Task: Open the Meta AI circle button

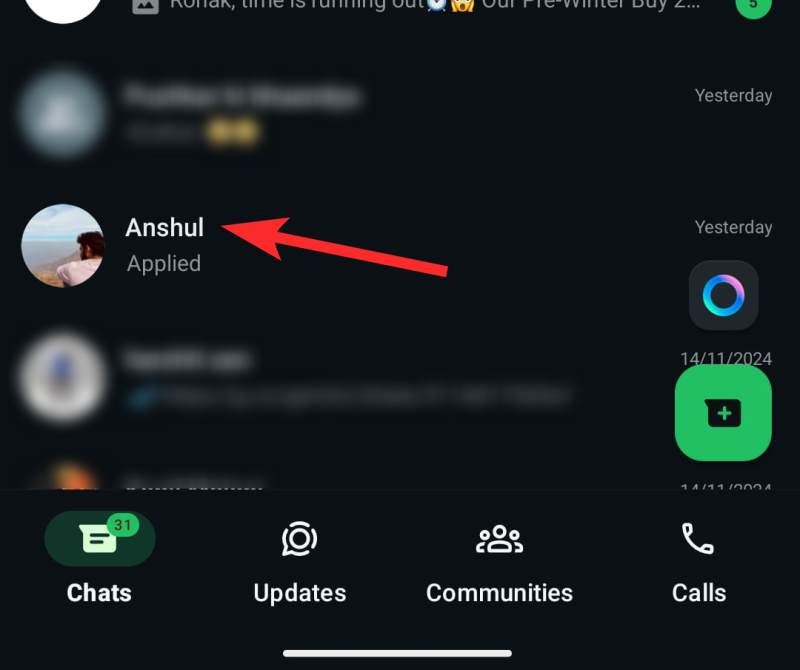Action: point(723,296)
